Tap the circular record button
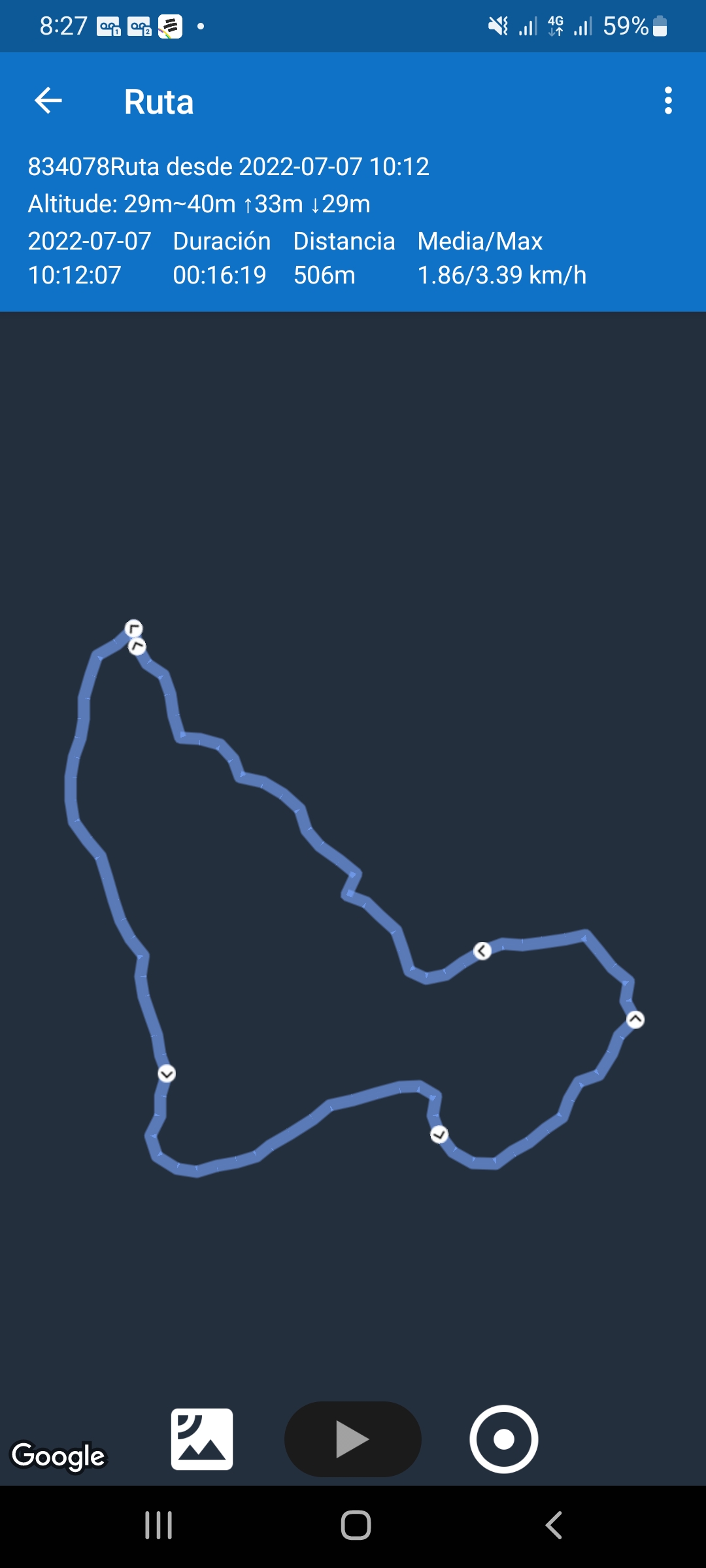 point(503,1439)
